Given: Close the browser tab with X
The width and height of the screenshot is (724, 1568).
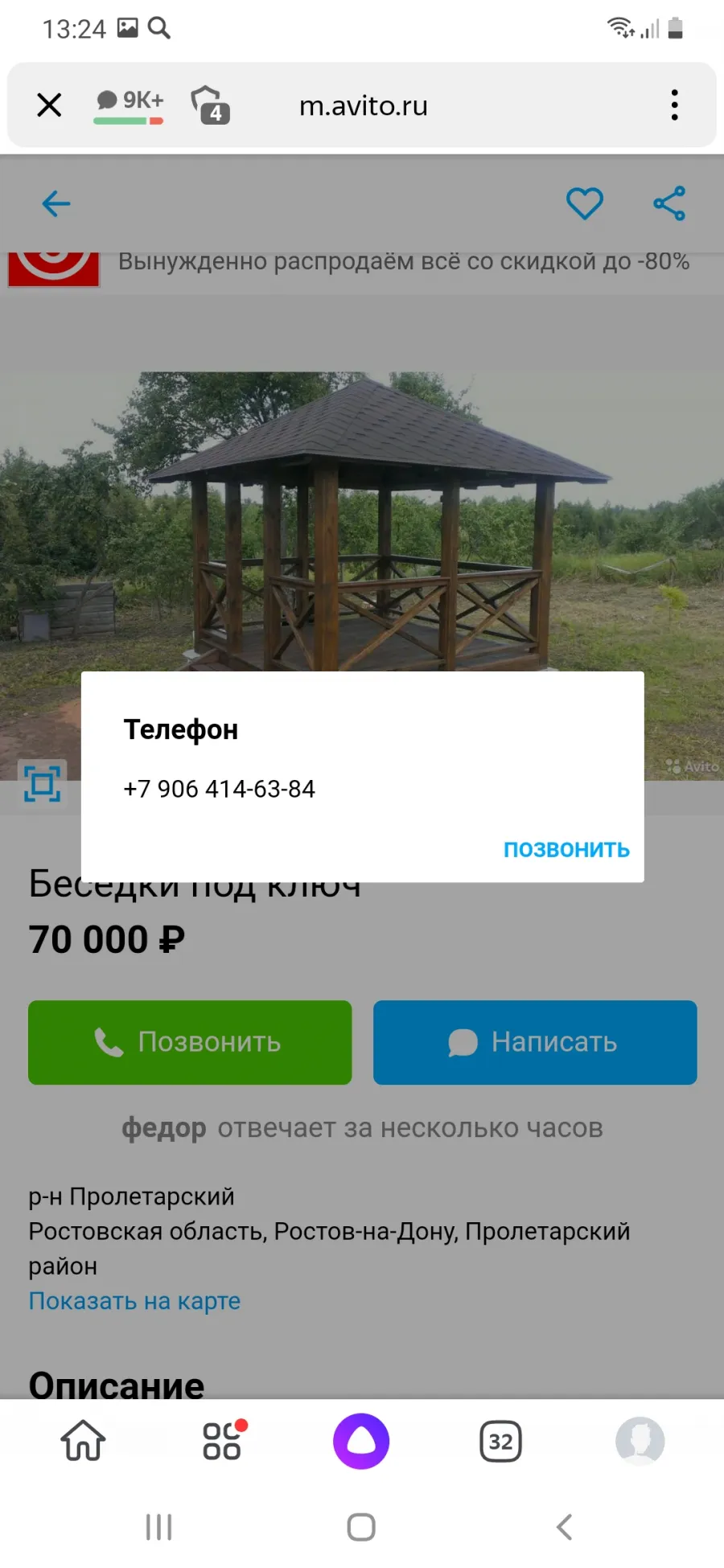Looking at the screenshot, I should (49, 105).
